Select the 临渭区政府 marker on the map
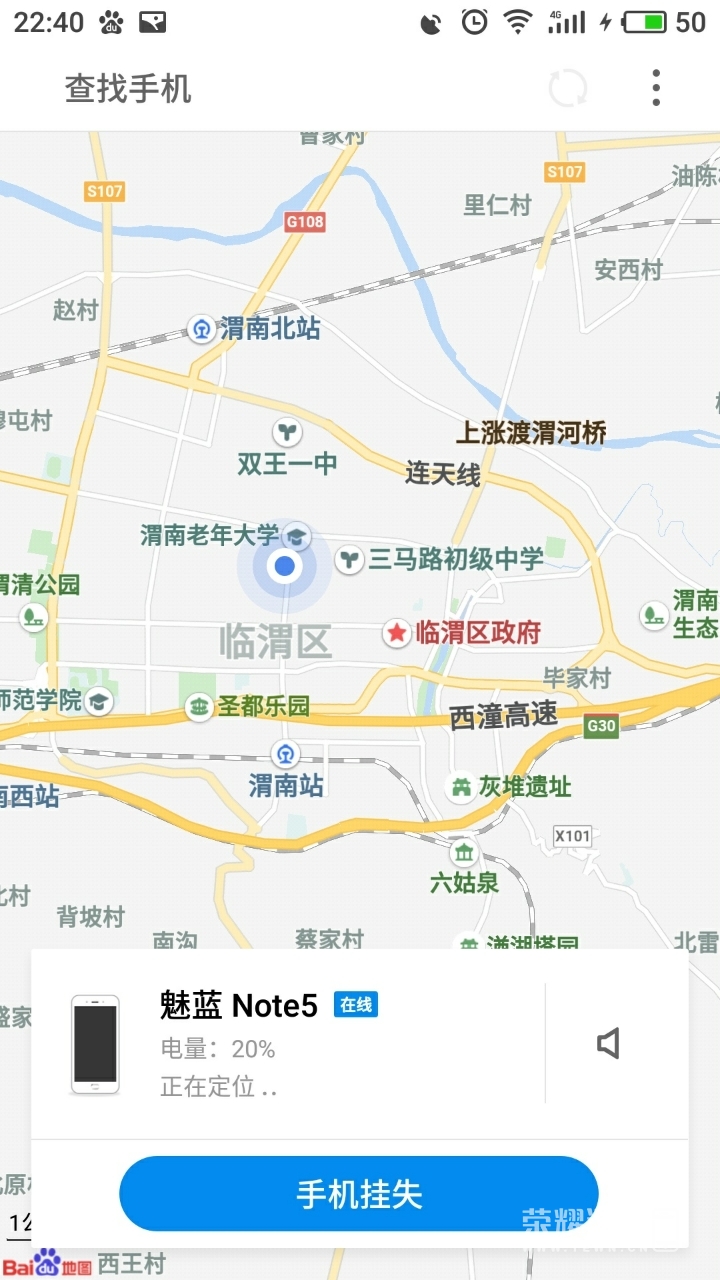The image size is (720, 1280). click(397, 632)
